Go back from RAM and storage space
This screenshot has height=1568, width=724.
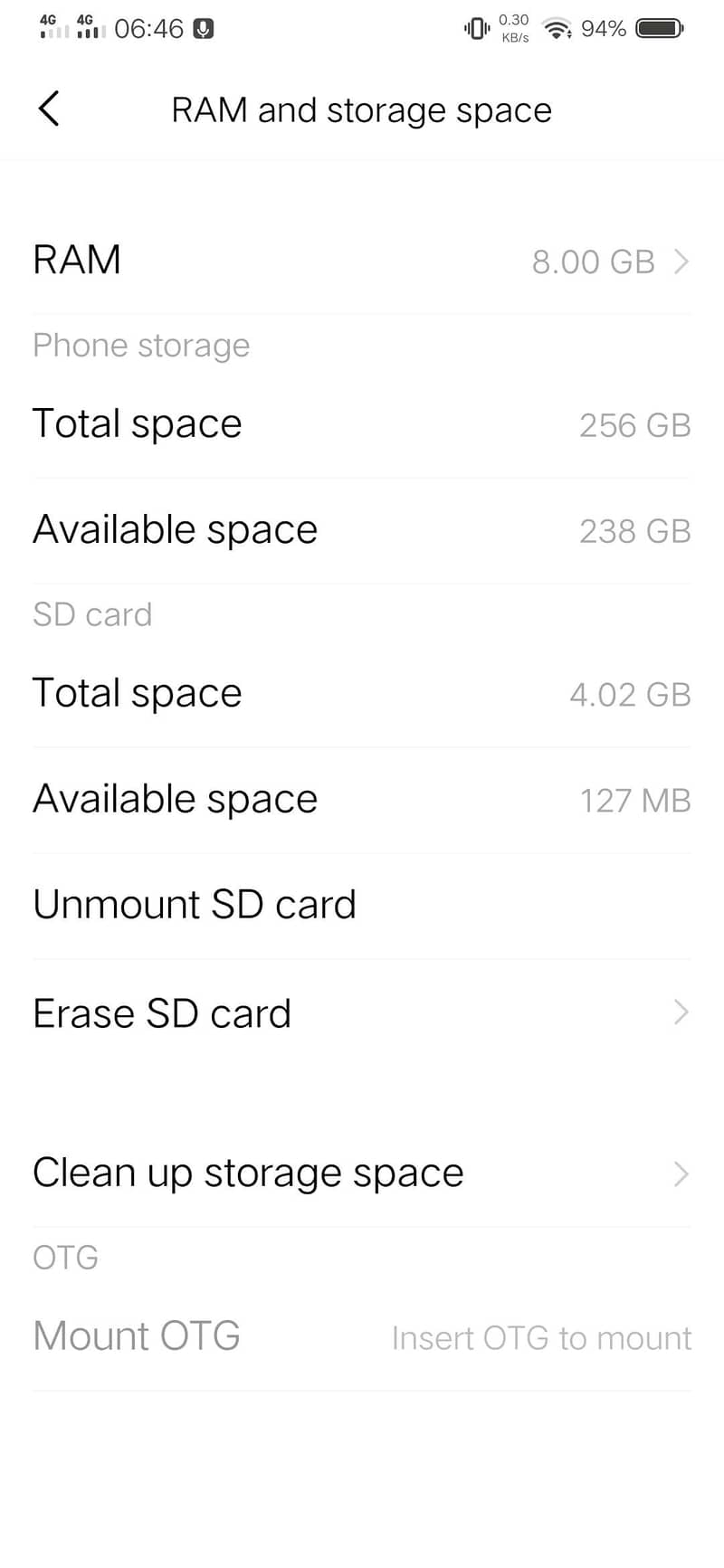click(x=49, y=109)
